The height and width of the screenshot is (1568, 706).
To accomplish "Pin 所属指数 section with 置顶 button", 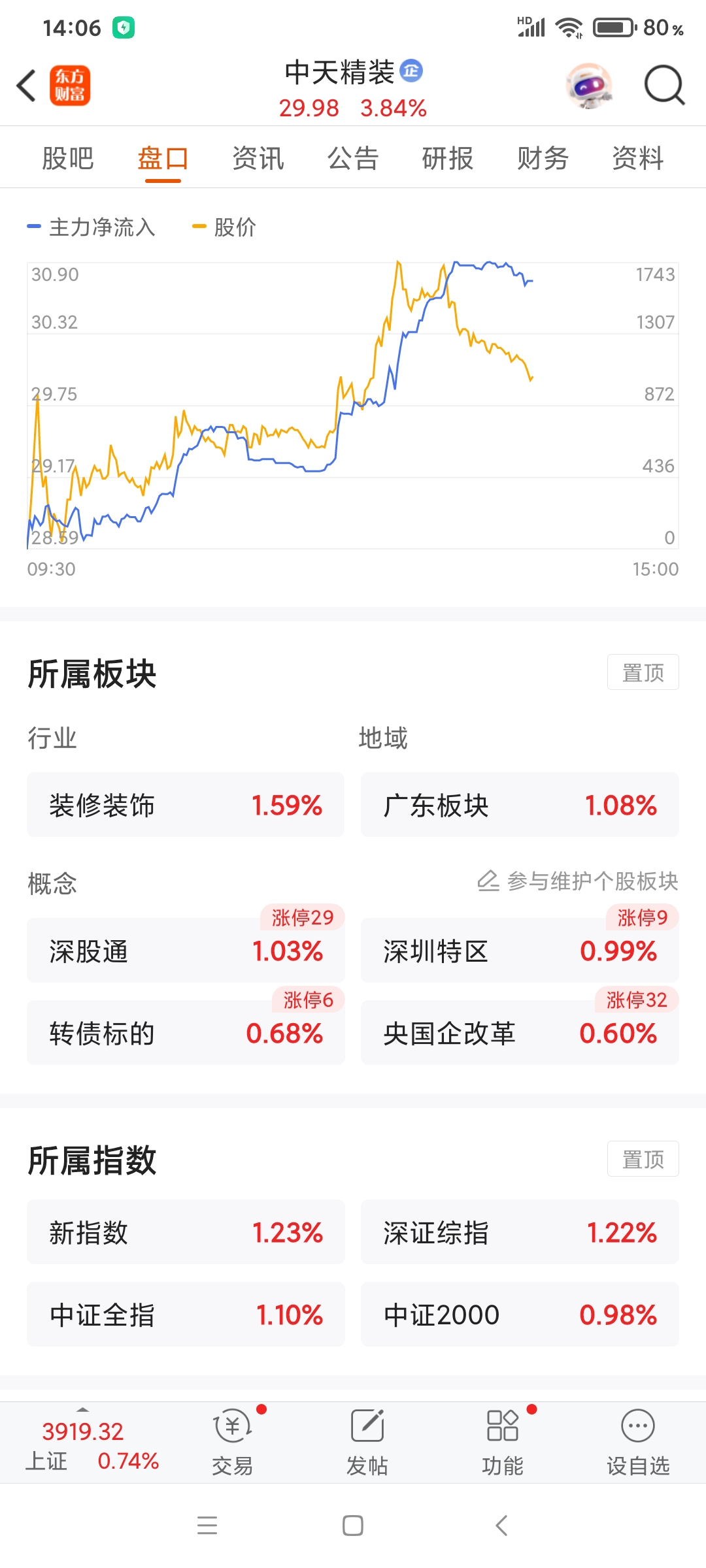I will (643, 1160).
